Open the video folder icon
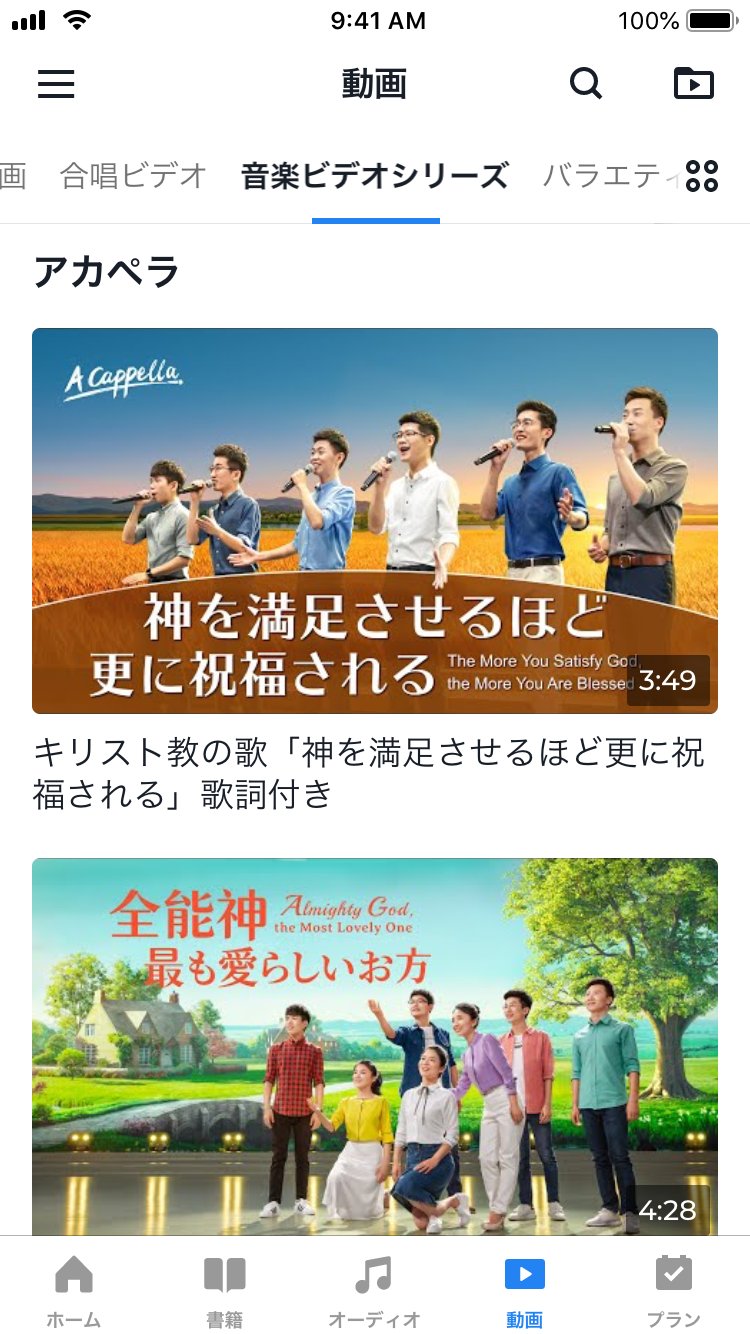The width and height of the screenshot is (750, 1334). point(694,84)
